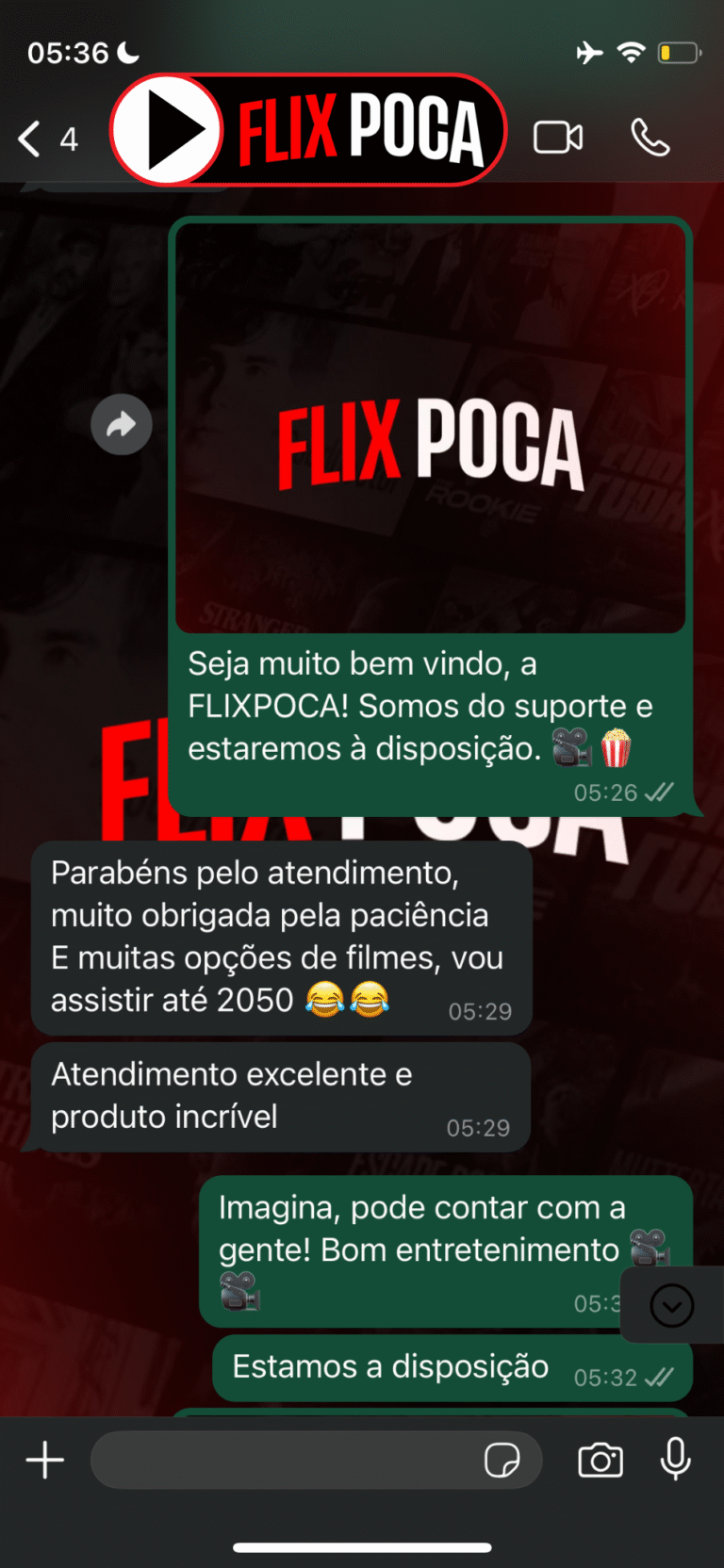Open the camera to send a photo
Viewport: 724px width, 1568px height.
[601, 1461]
